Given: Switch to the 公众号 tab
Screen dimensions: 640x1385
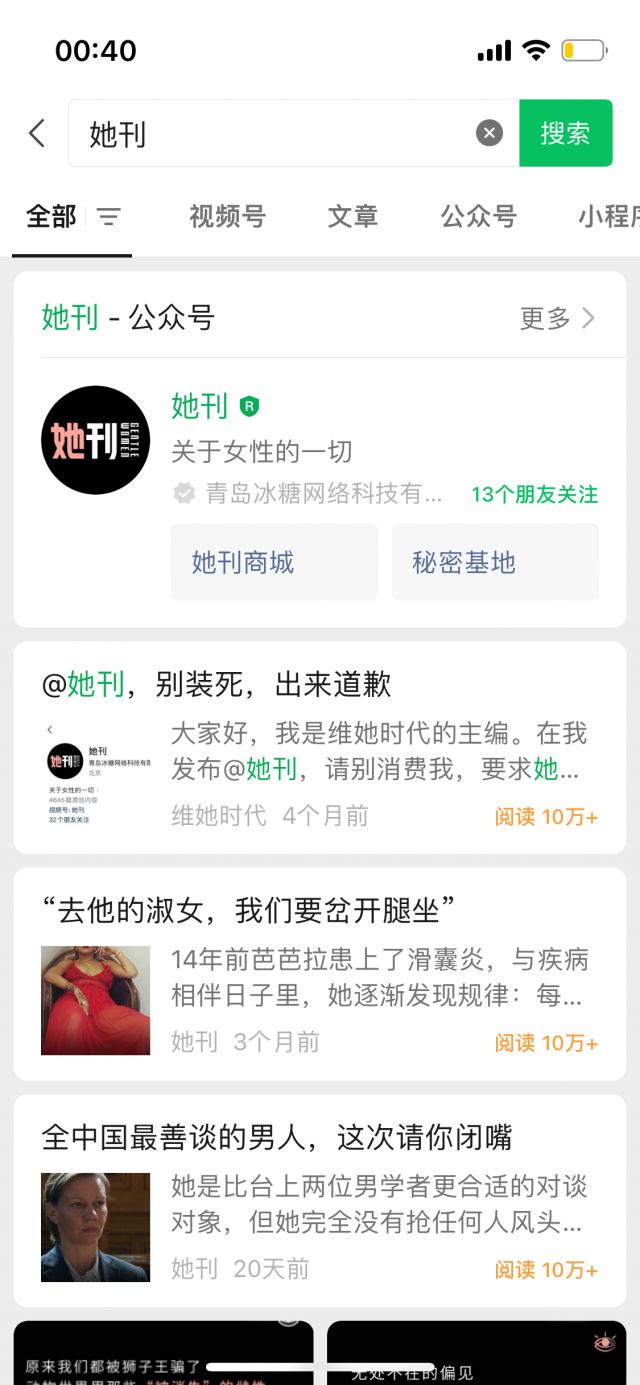Looking at the screenshot, I should 478,216.
